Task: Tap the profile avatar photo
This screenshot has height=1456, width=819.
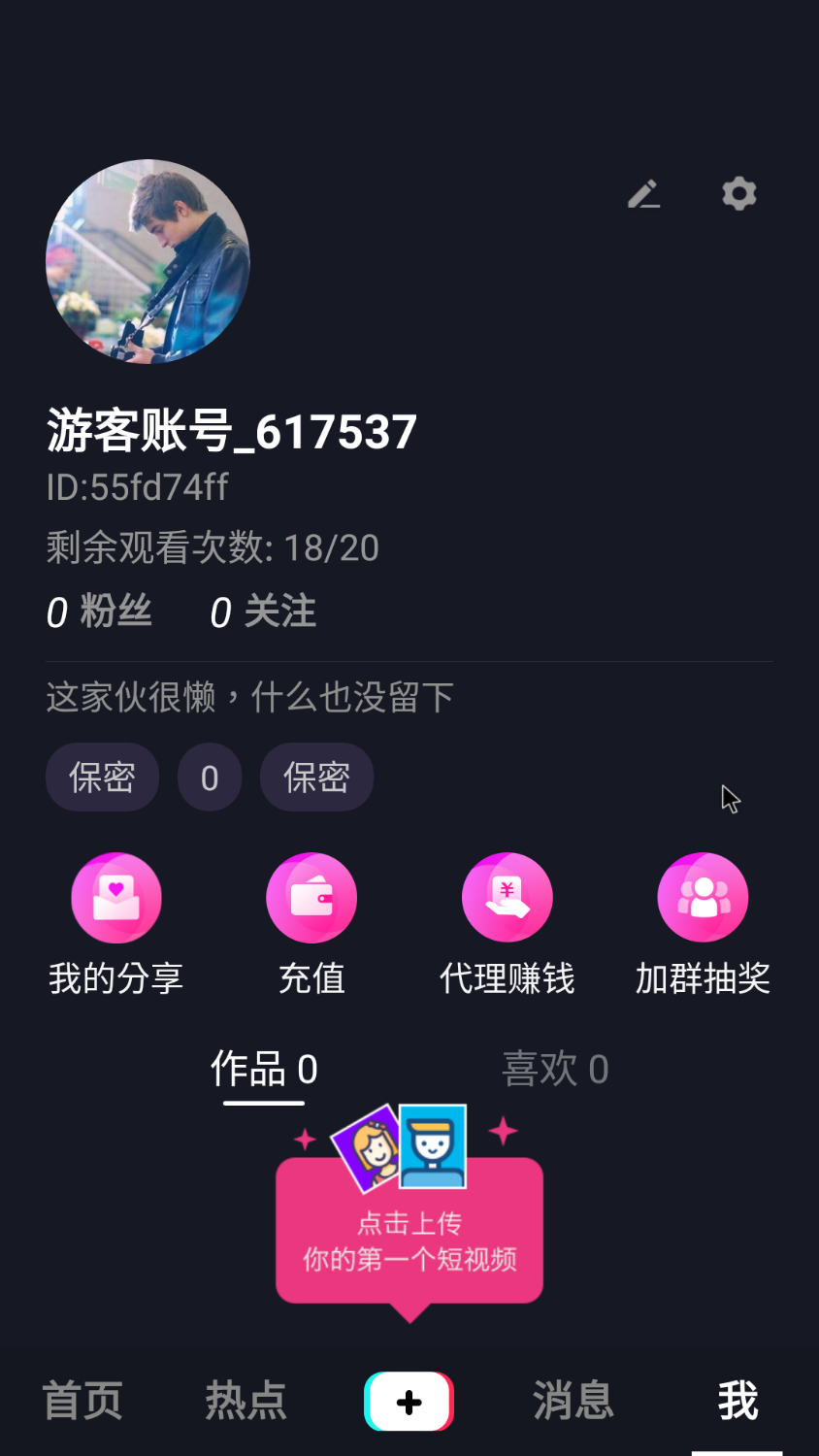Action: point(147,262)
